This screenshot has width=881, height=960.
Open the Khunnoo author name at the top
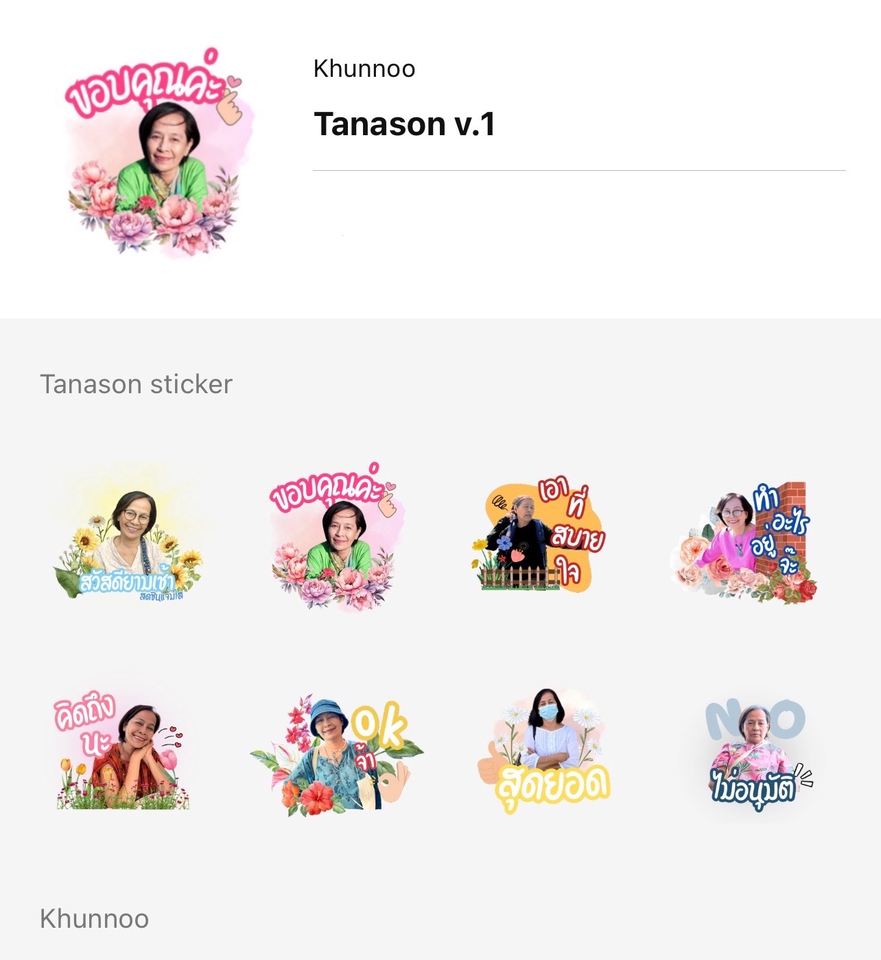coord(365,69)
